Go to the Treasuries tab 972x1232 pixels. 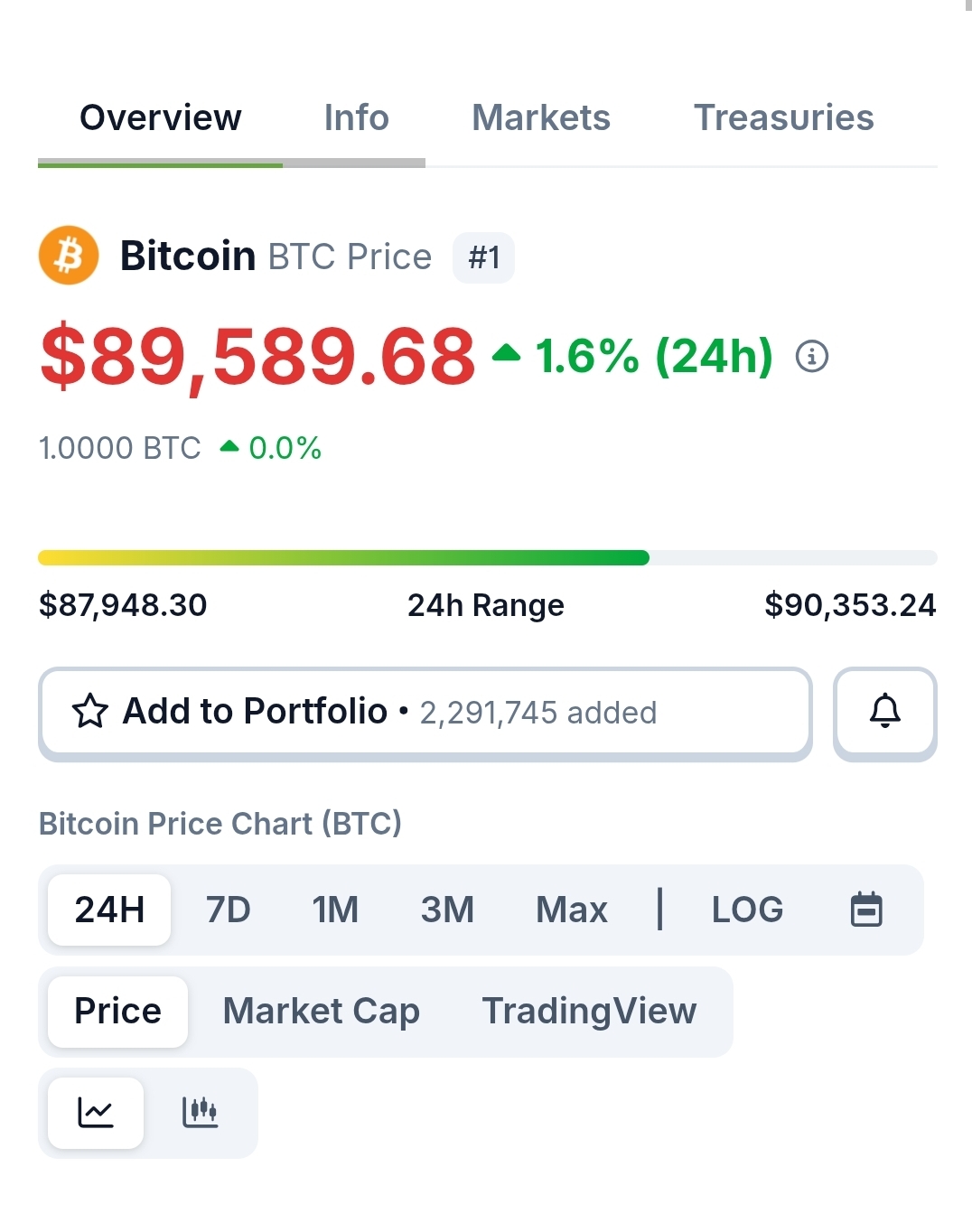pos(783,118)
